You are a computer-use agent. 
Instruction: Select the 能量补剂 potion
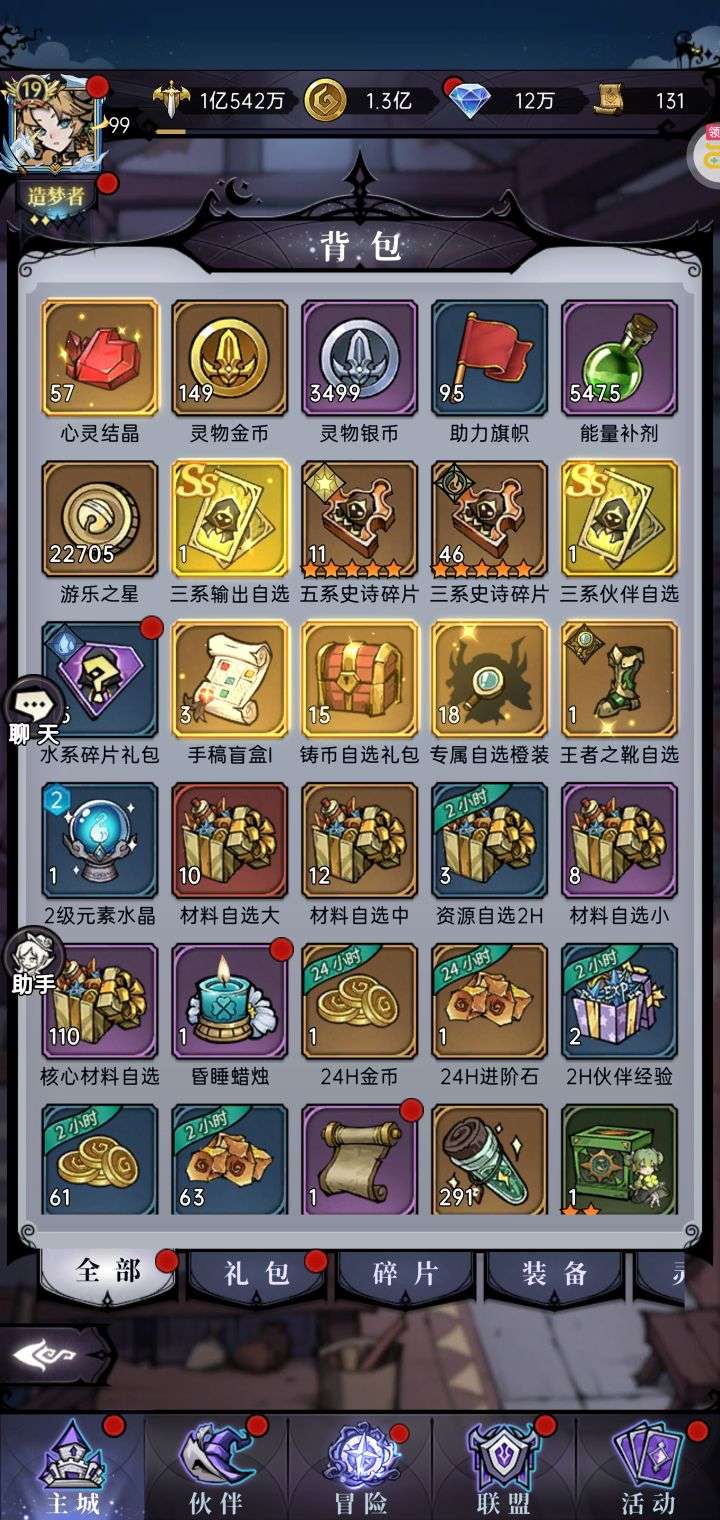619,357
